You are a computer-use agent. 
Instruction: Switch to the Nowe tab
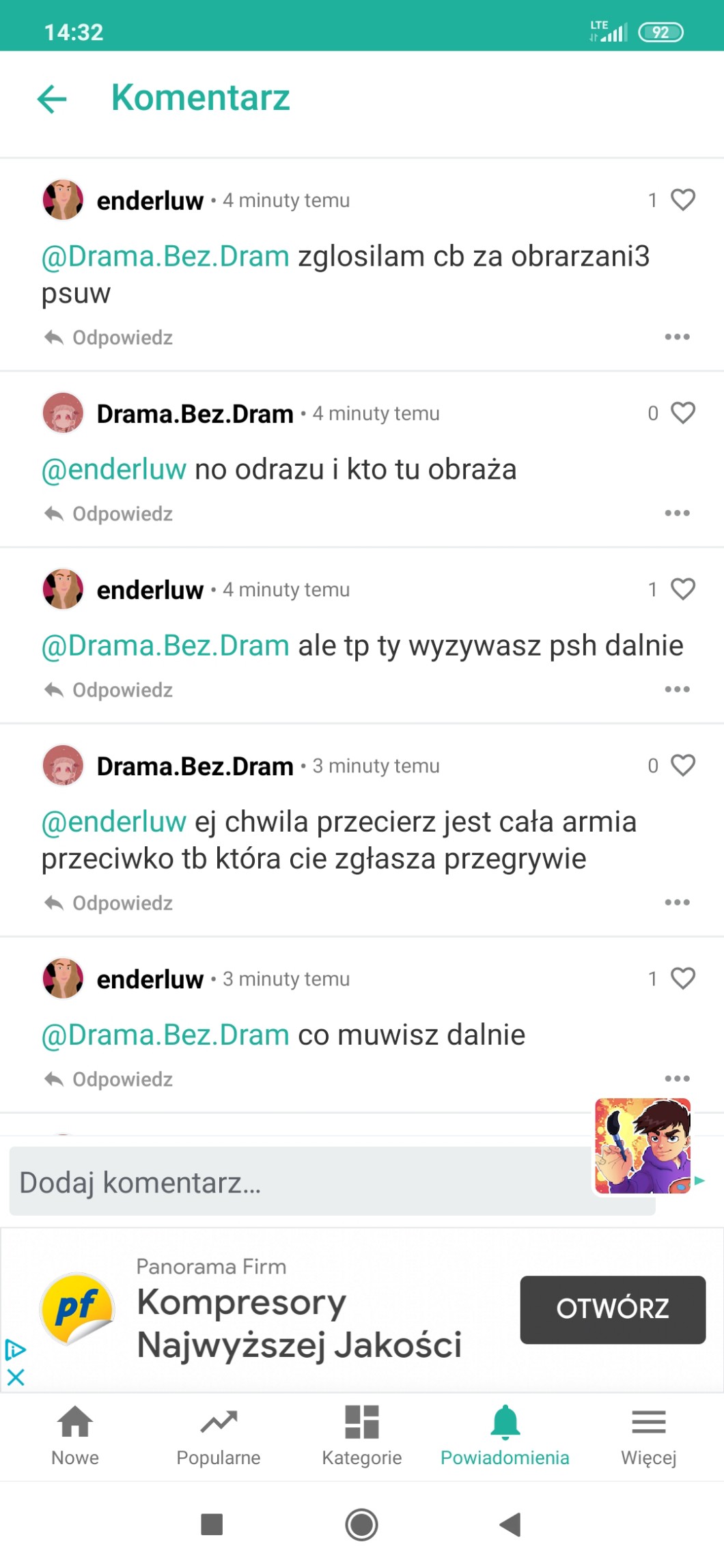tap(75, 1434)
